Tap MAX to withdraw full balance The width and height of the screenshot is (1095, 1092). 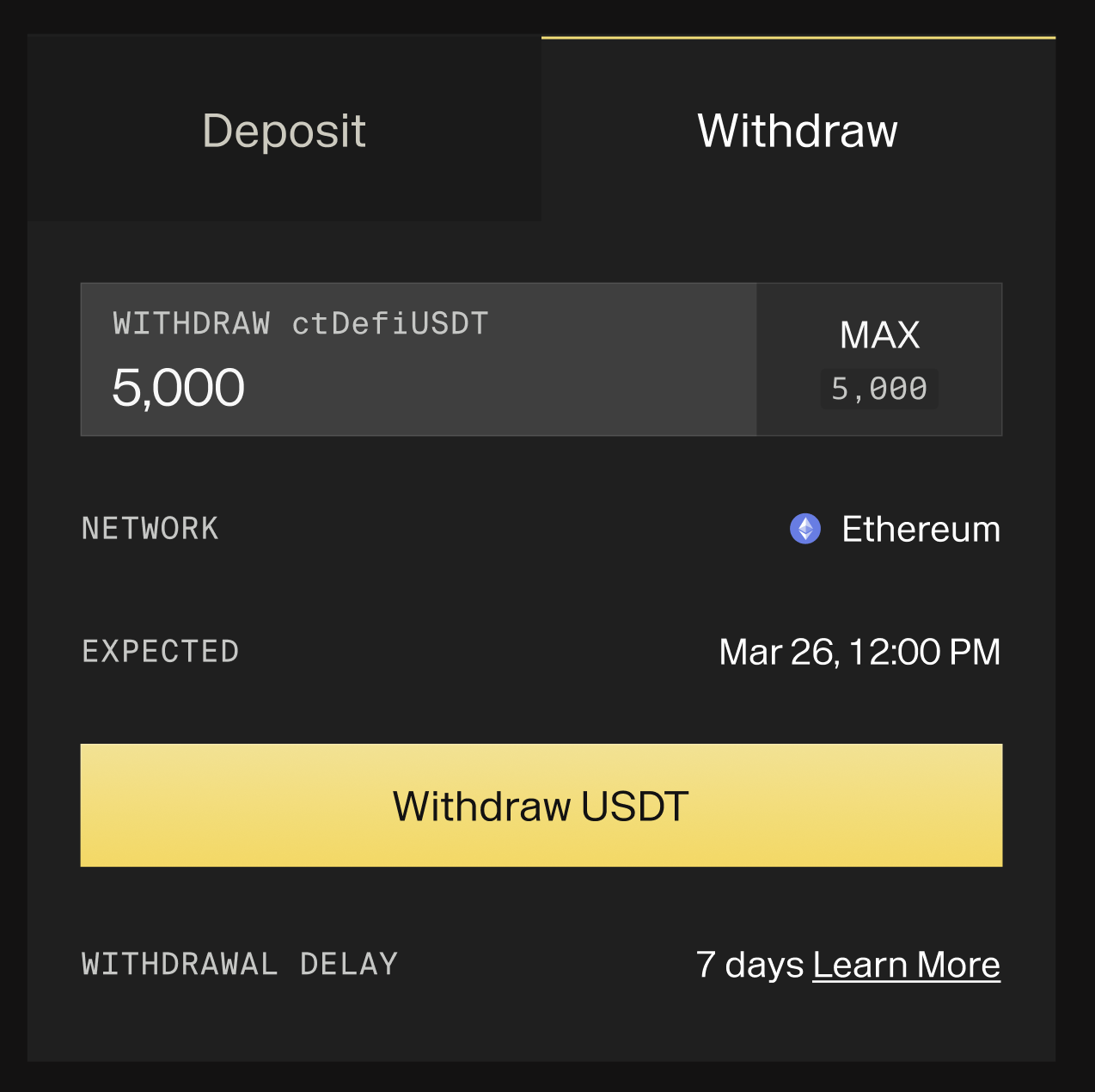(879, 359)
